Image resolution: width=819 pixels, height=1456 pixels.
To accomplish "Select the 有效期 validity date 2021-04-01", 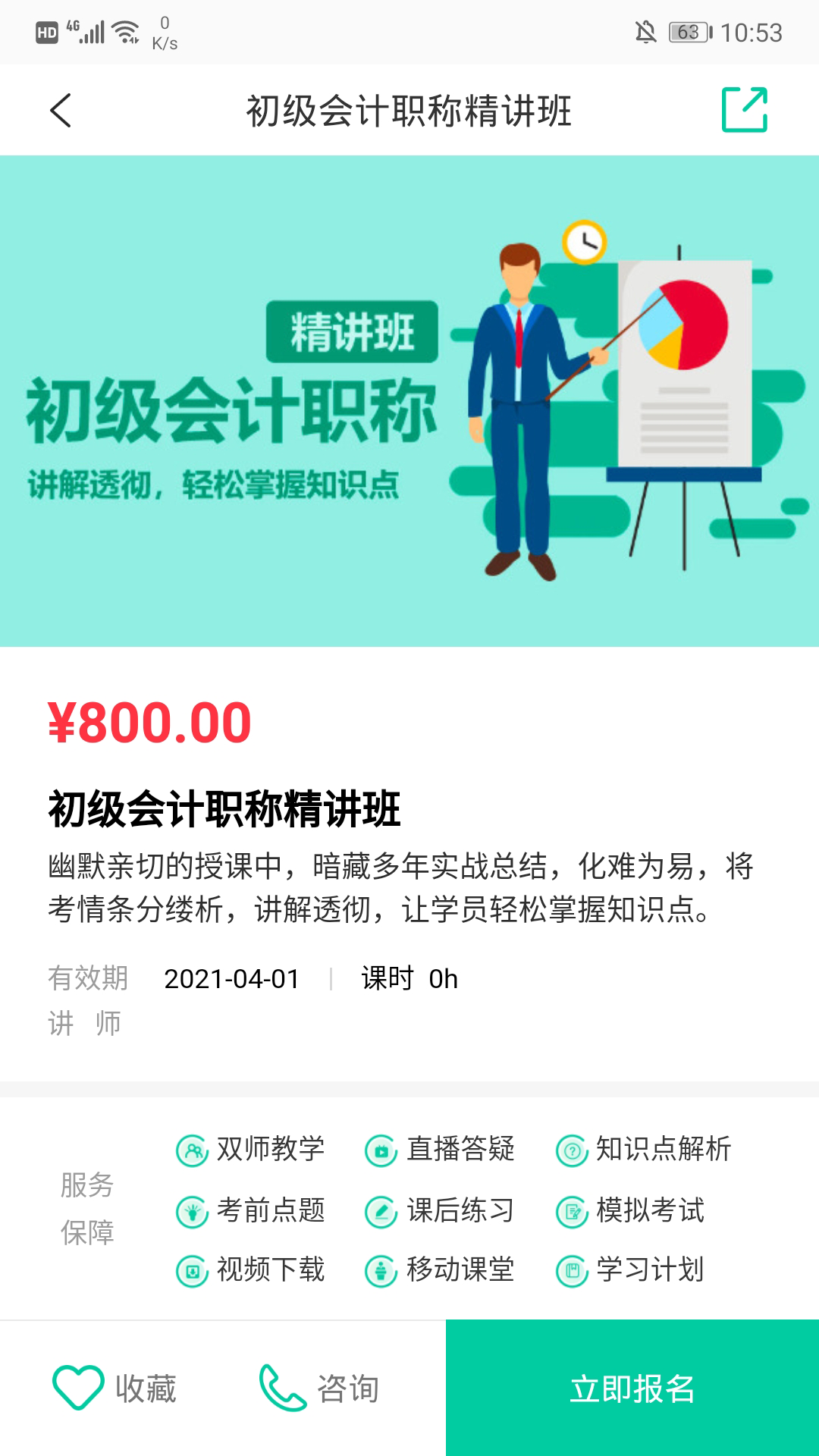I will pyautogui.click(x=231, y=979).
